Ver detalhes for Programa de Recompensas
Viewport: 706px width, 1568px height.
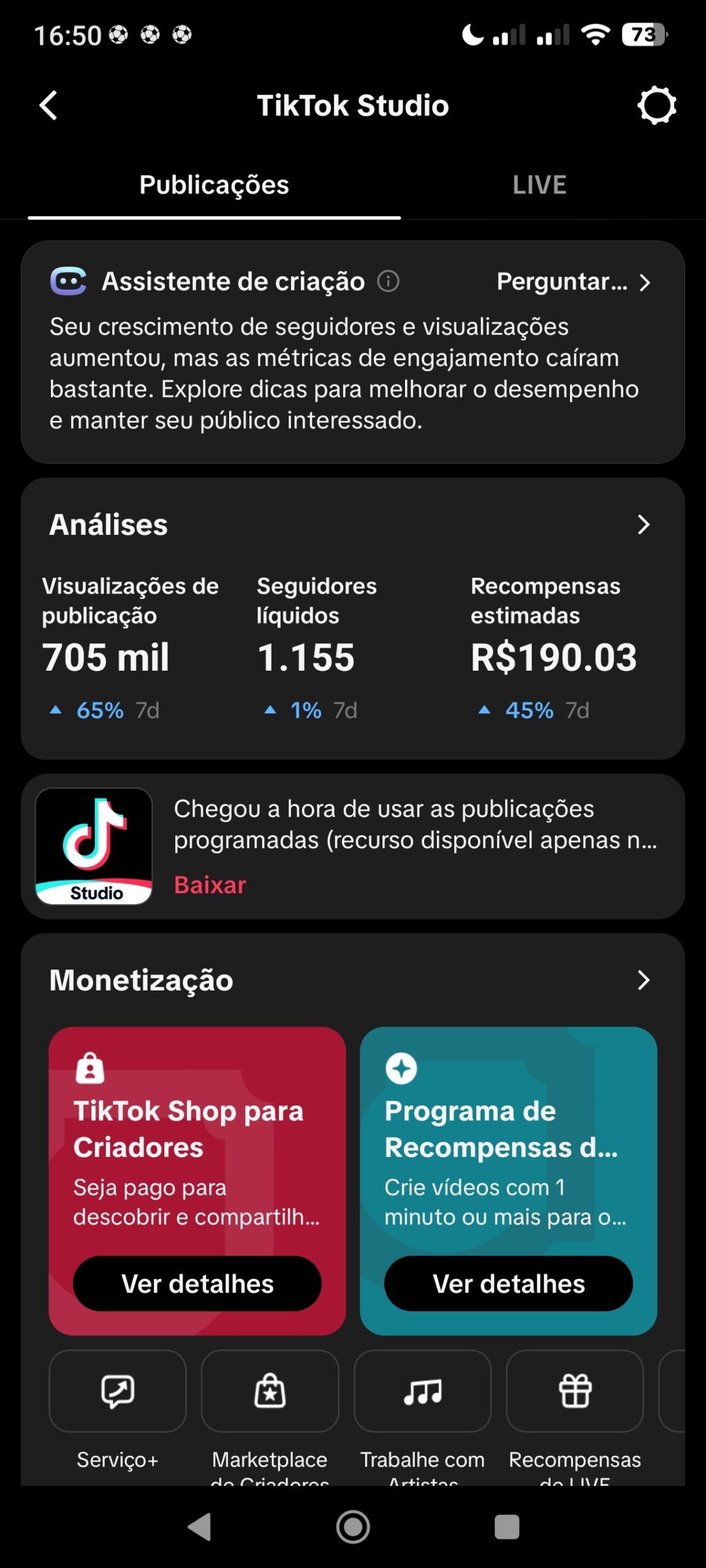(509, 1283)
